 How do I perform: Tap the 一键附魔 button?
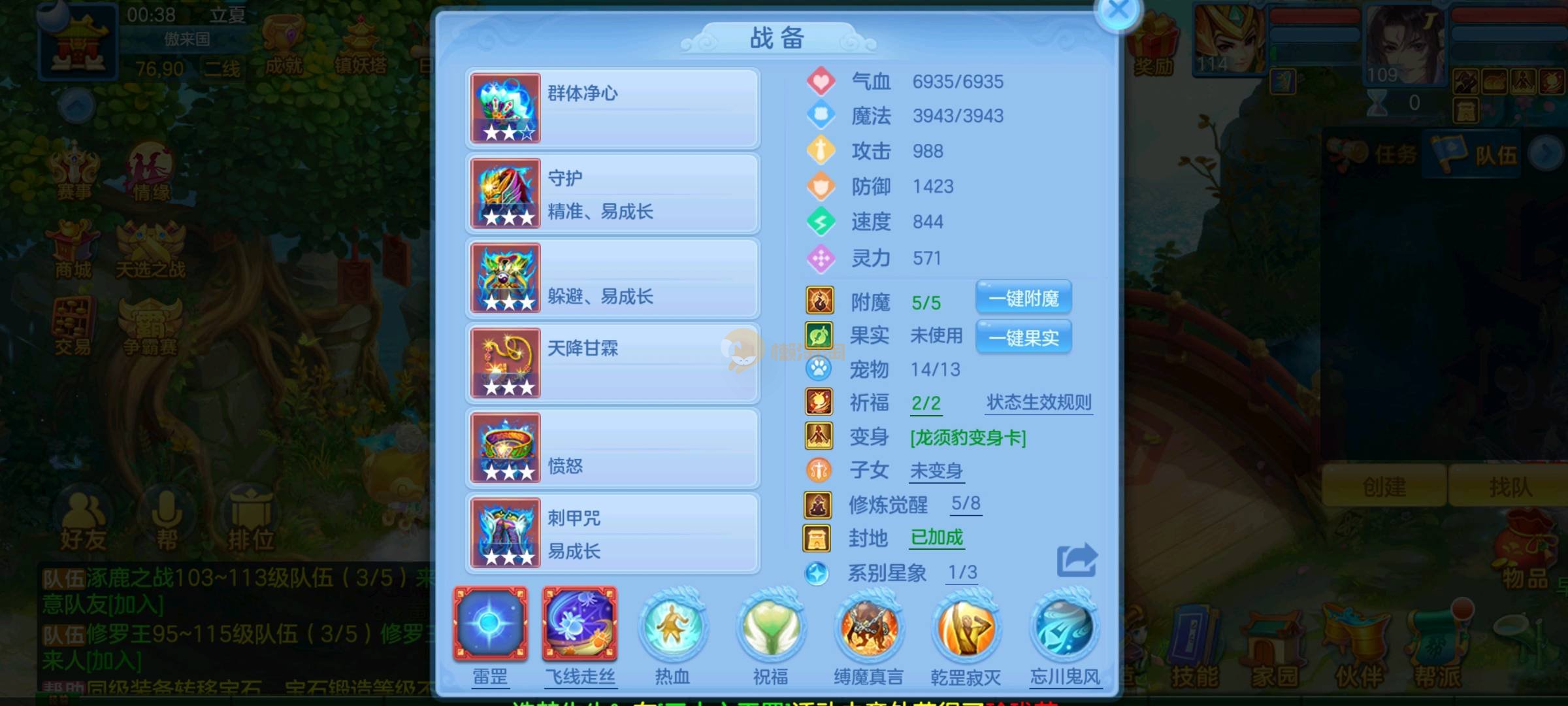(x=1023, y=299)
